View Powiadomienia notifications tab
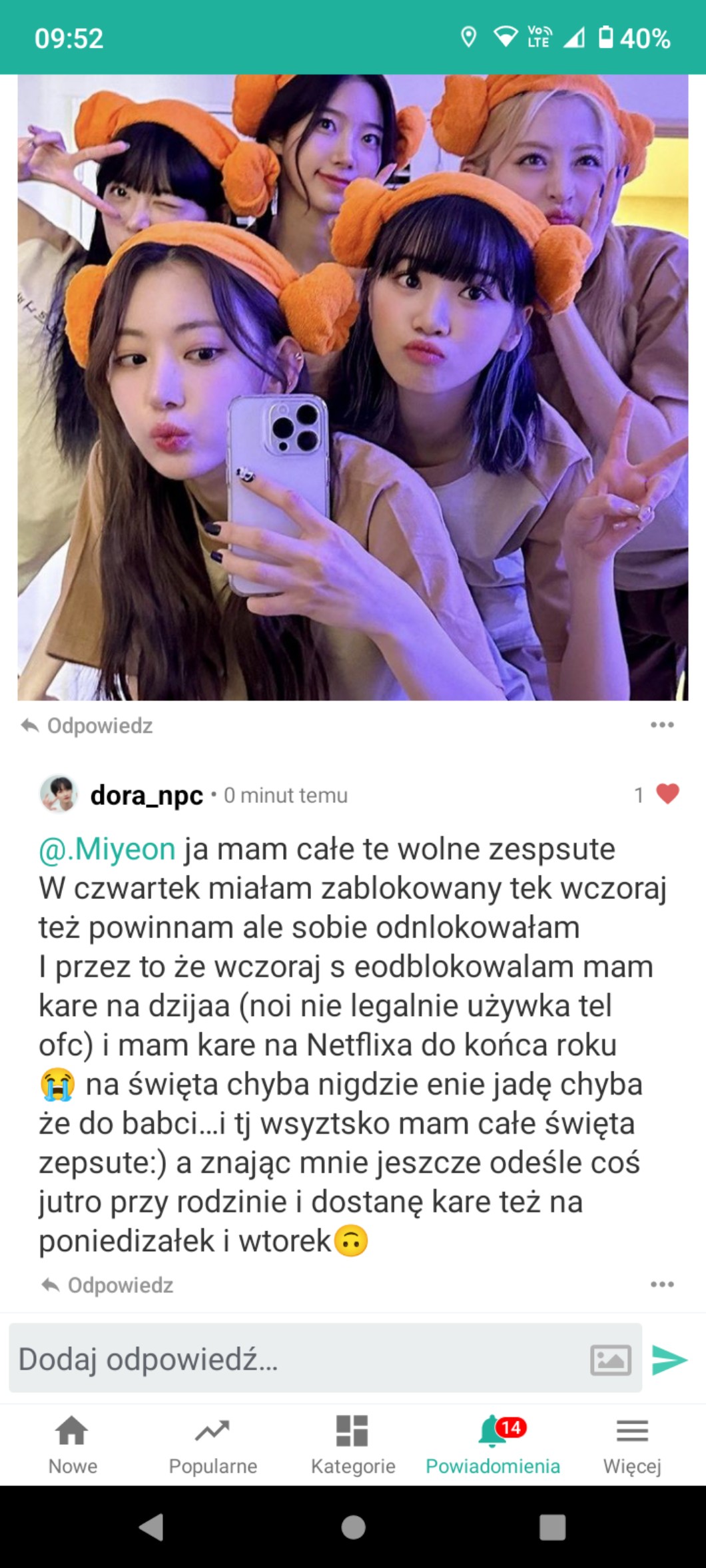The width and height of the screenshot is (706, 1568). click(x=493, y=1444)
